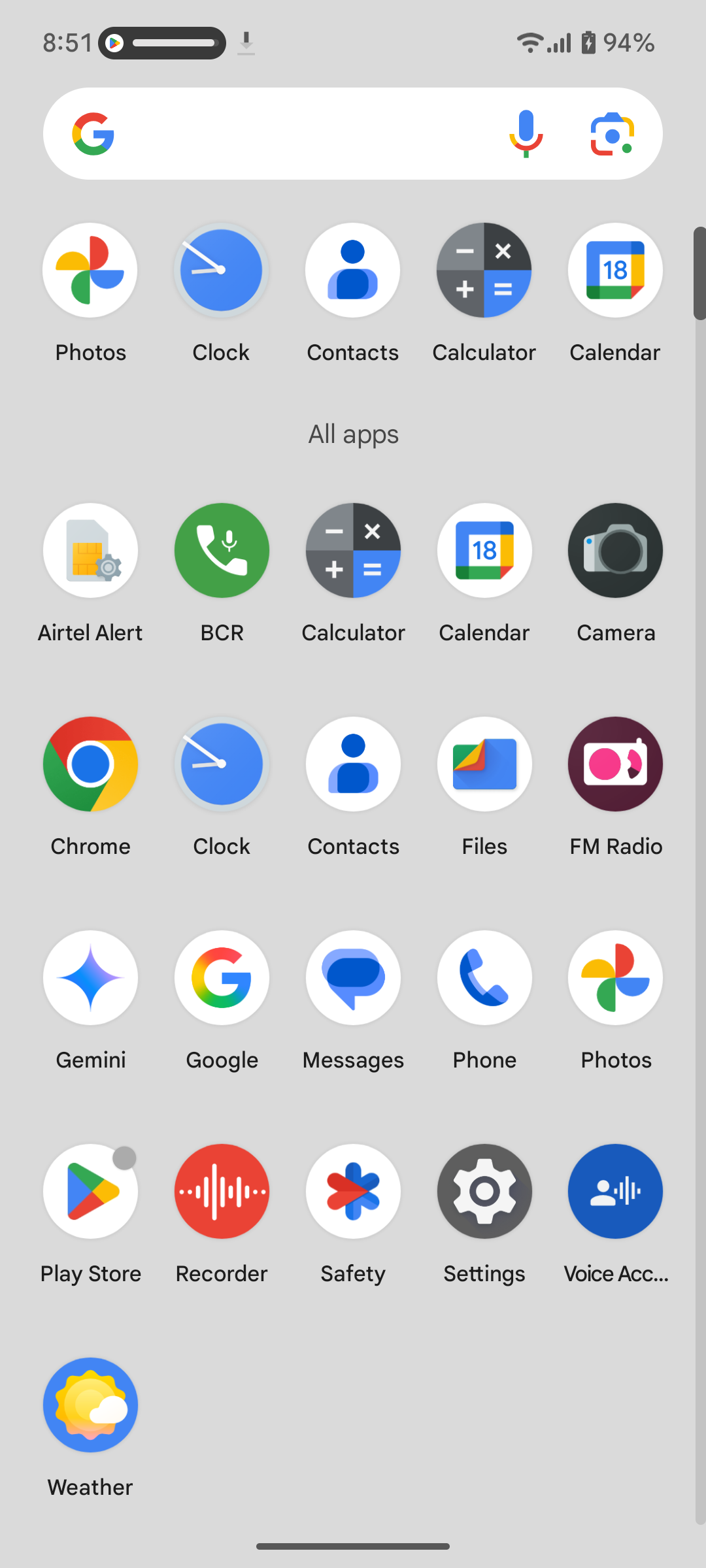Image resolution: width=706 pixels, height=1568 pixels.
Task: Open the Messages app
Action: click(x=353, y=978)
